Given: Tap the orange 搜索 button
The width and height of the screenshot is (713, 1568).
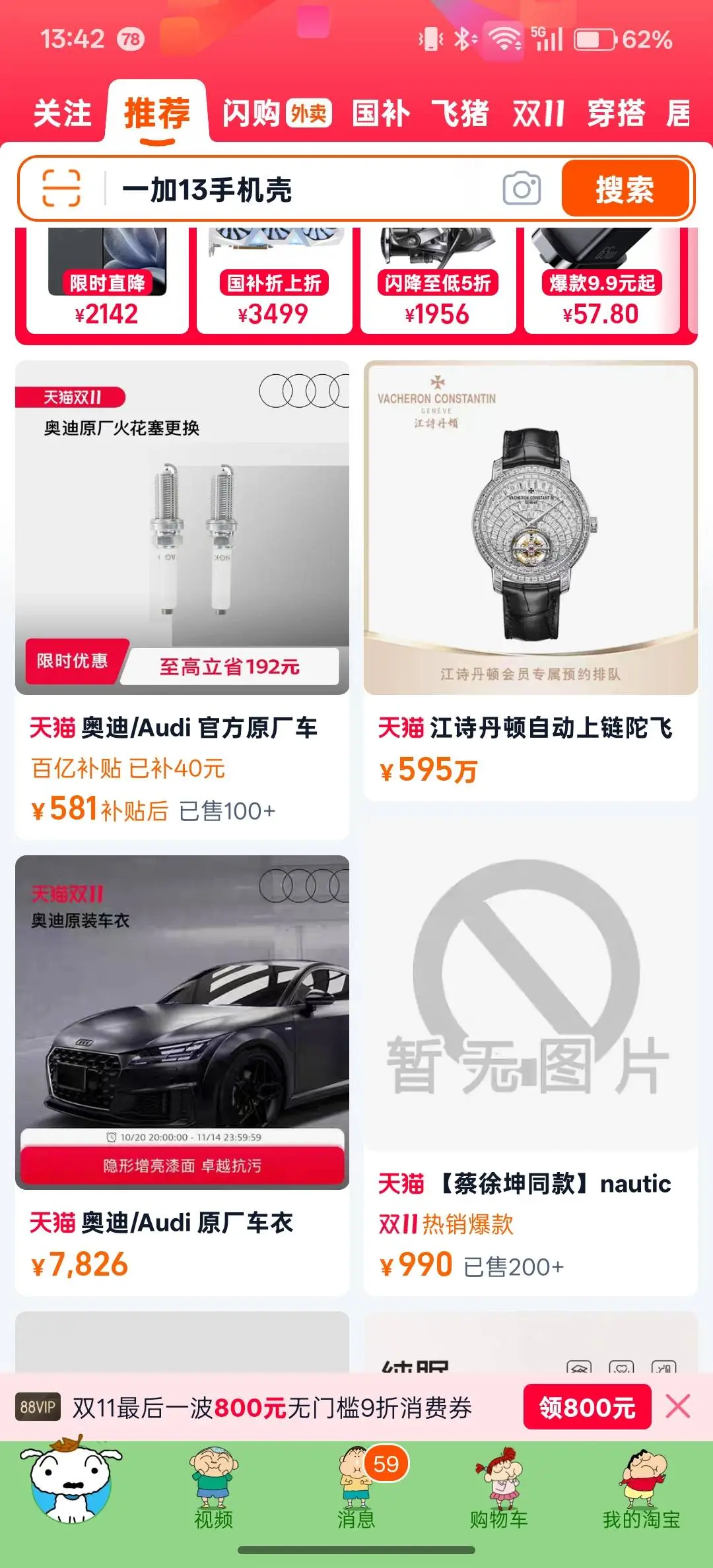Looking at the screenshot, I should click(624, 189).
